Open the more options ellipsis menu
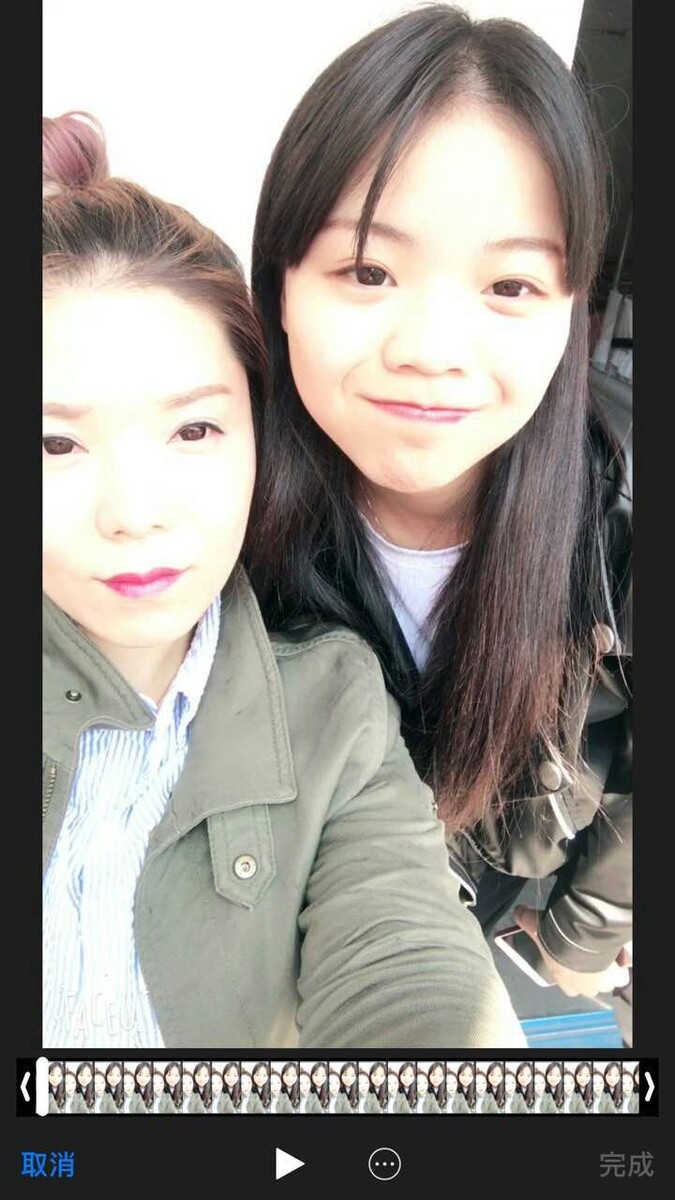The image size is (675, 1200). tap(384, 1163)
